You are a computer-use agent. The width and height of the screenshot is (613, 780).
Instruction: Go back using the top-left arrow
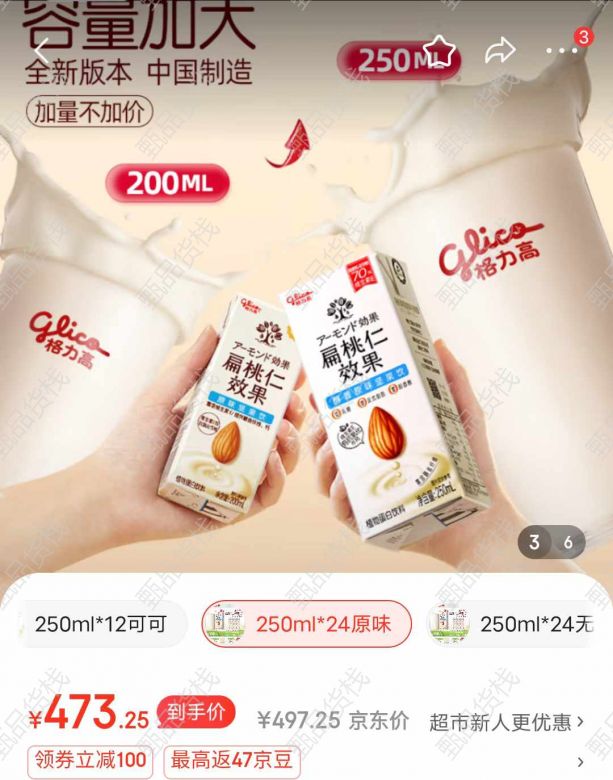click(41, 50)
